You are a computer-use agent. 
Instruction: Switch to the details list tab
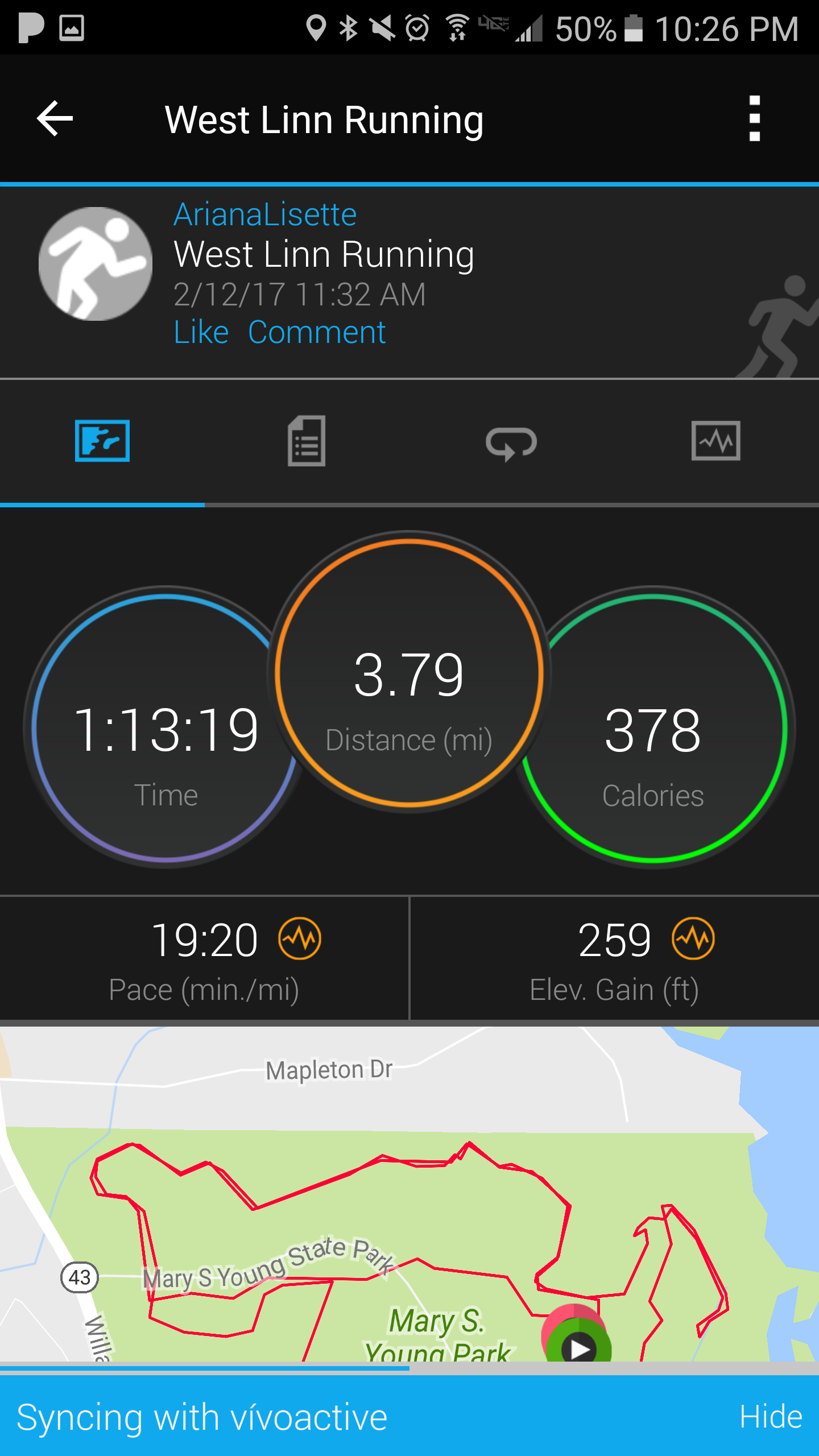[307, 441]
